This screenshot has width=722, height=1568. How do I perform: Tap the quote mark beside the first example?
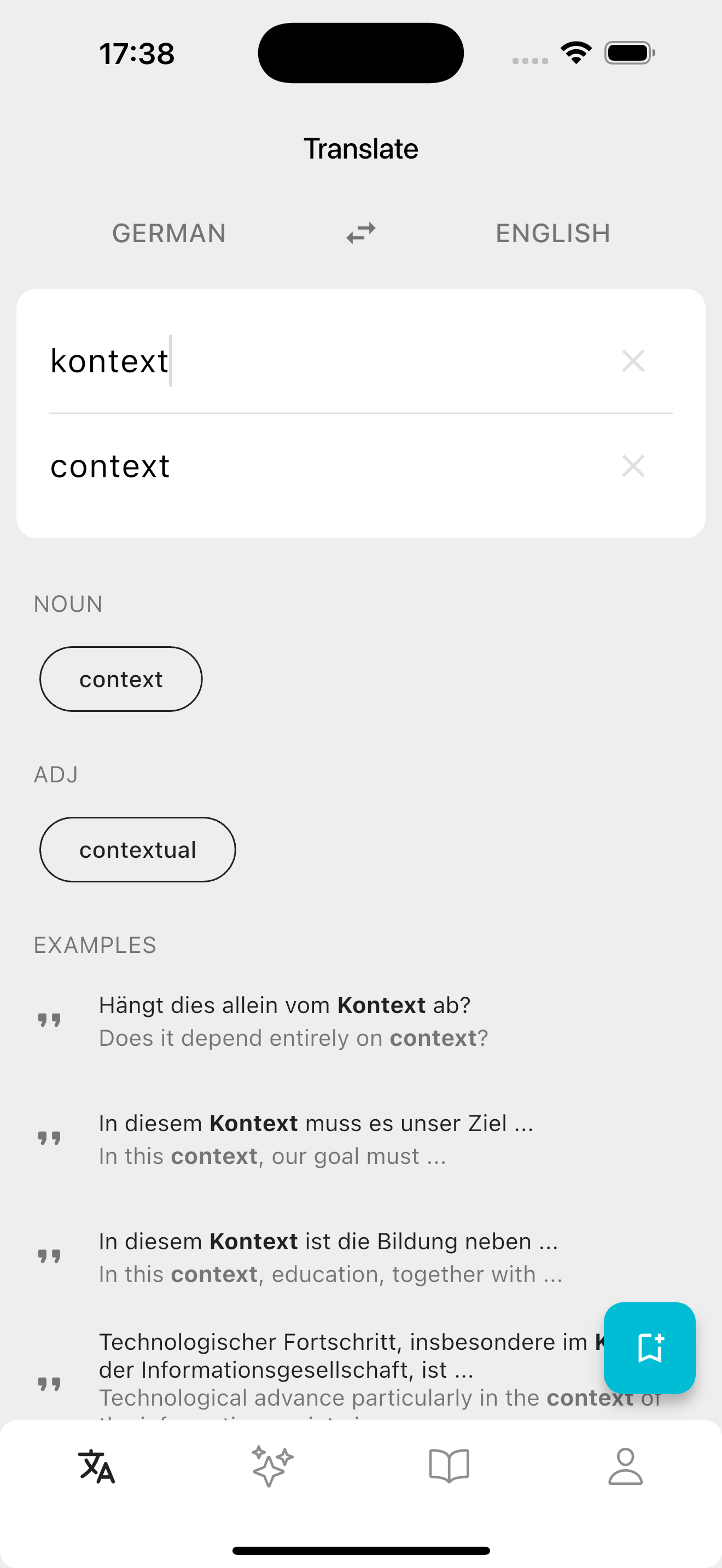coord(51,1020)
